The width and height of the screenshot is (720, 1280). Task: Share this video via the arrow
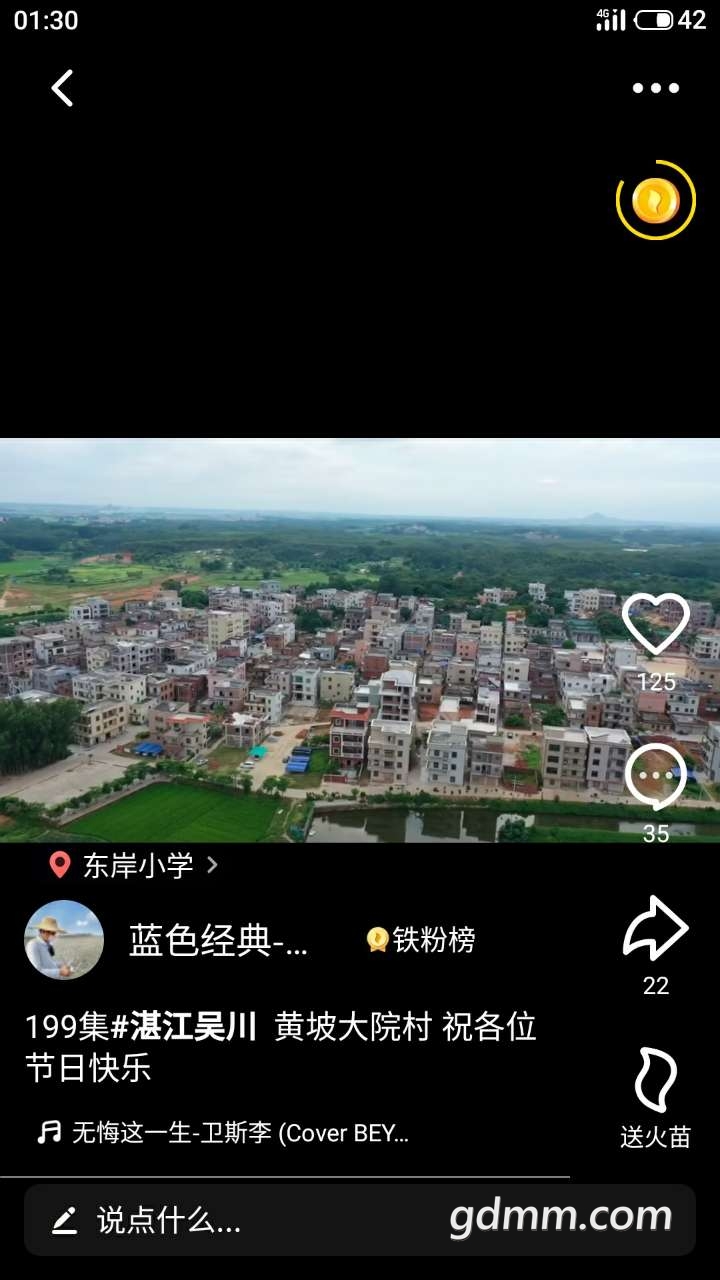[655, 930]
